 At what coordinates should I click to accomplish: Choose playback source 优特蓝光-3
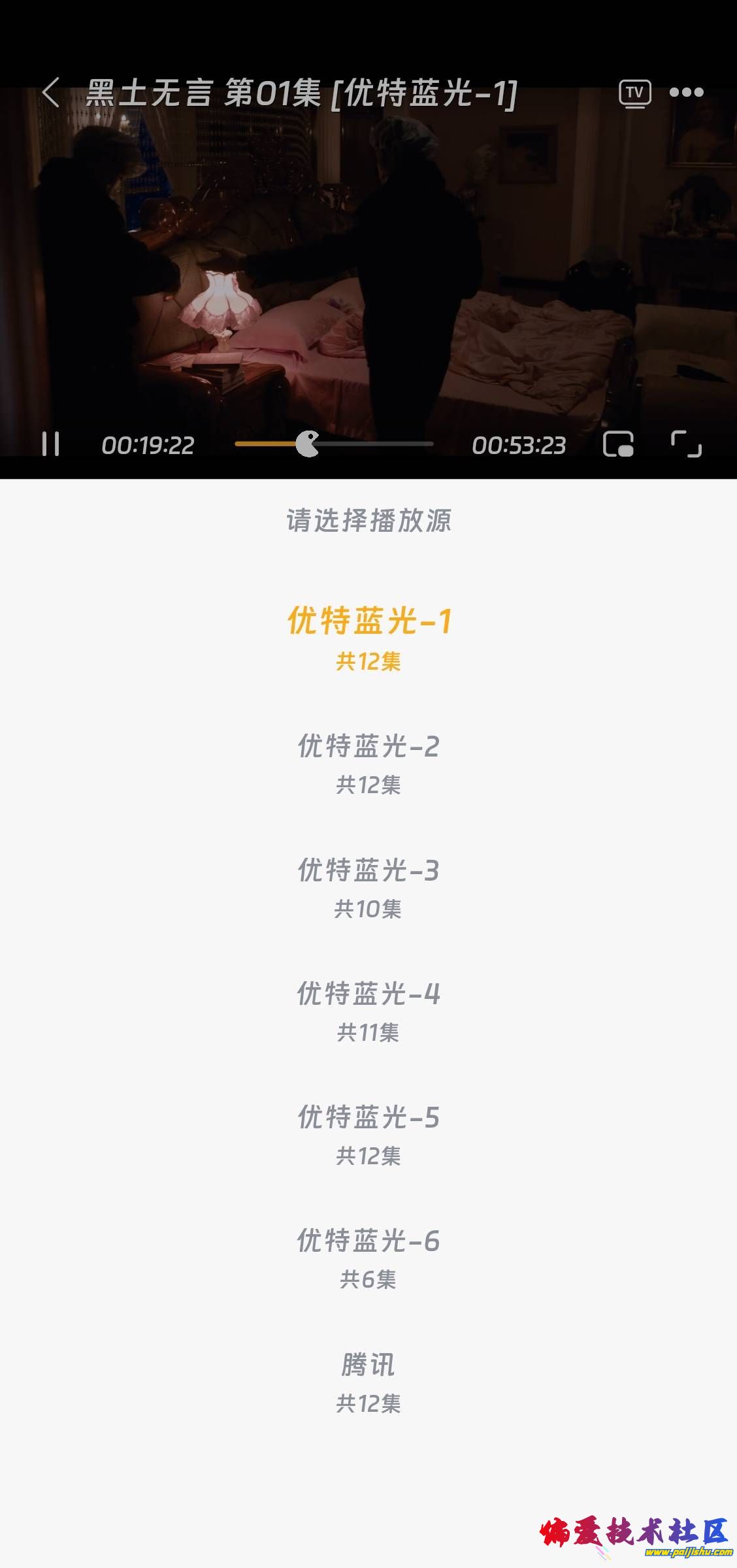pos(368,886)
